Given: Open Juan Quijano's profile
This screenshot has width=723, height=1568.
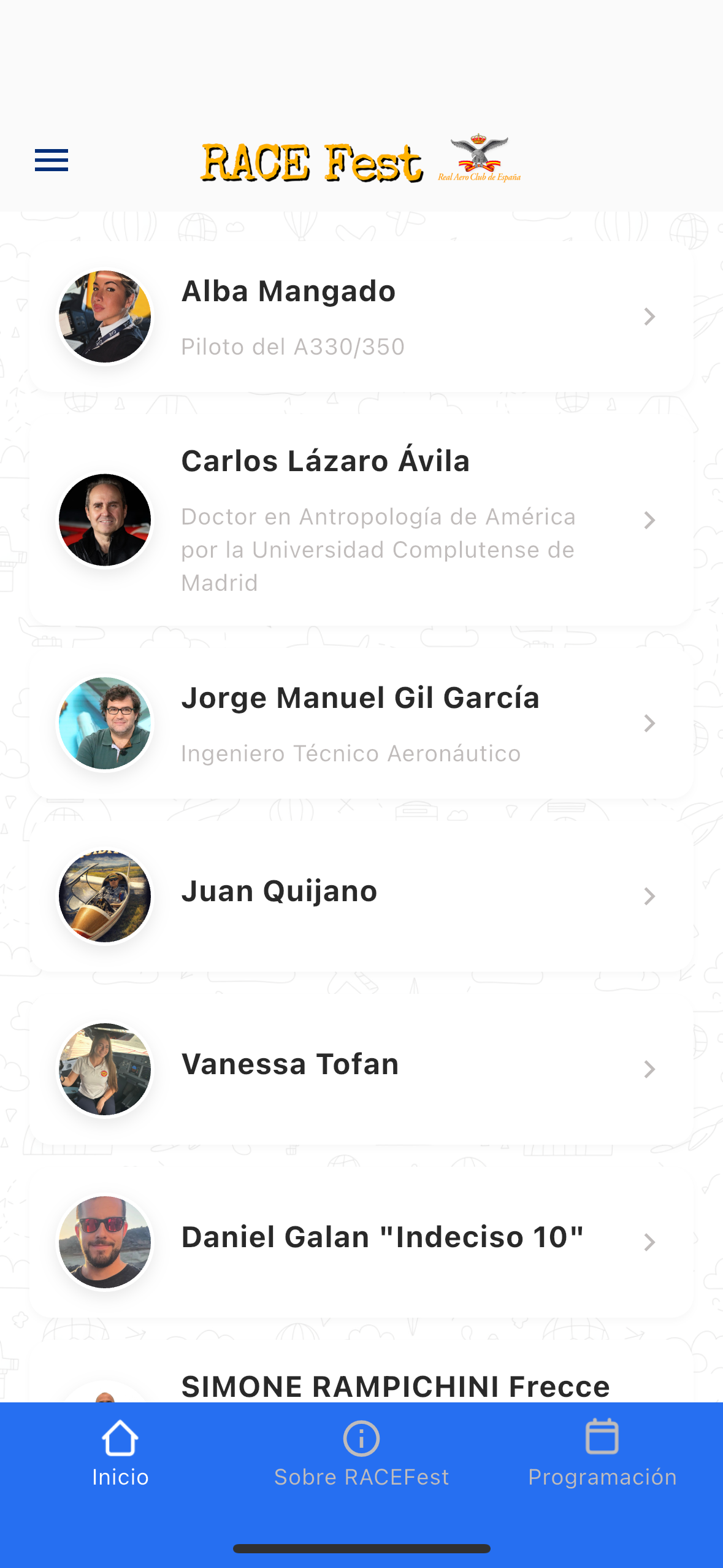Looking at the screenshot, I should 361,896.
